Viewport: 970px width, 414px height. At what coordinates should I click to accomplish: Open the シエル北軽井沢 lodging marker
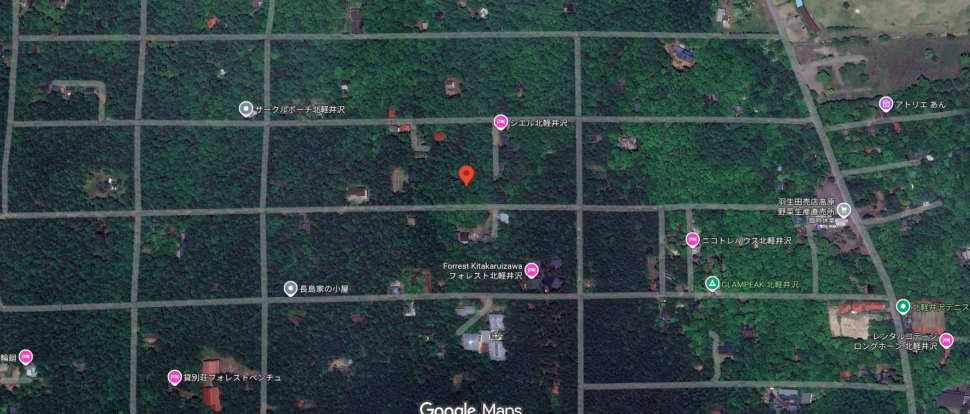point(500,122)
